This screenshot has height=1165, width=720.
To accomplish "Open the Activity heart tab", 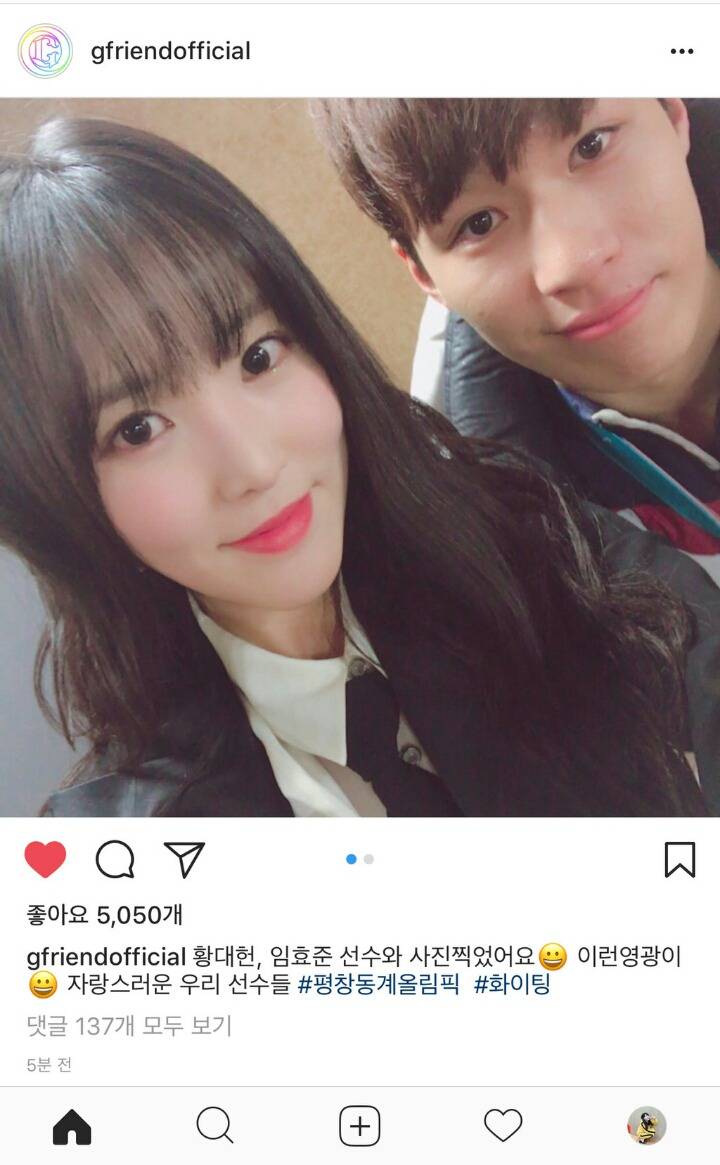I will 503,1126.
